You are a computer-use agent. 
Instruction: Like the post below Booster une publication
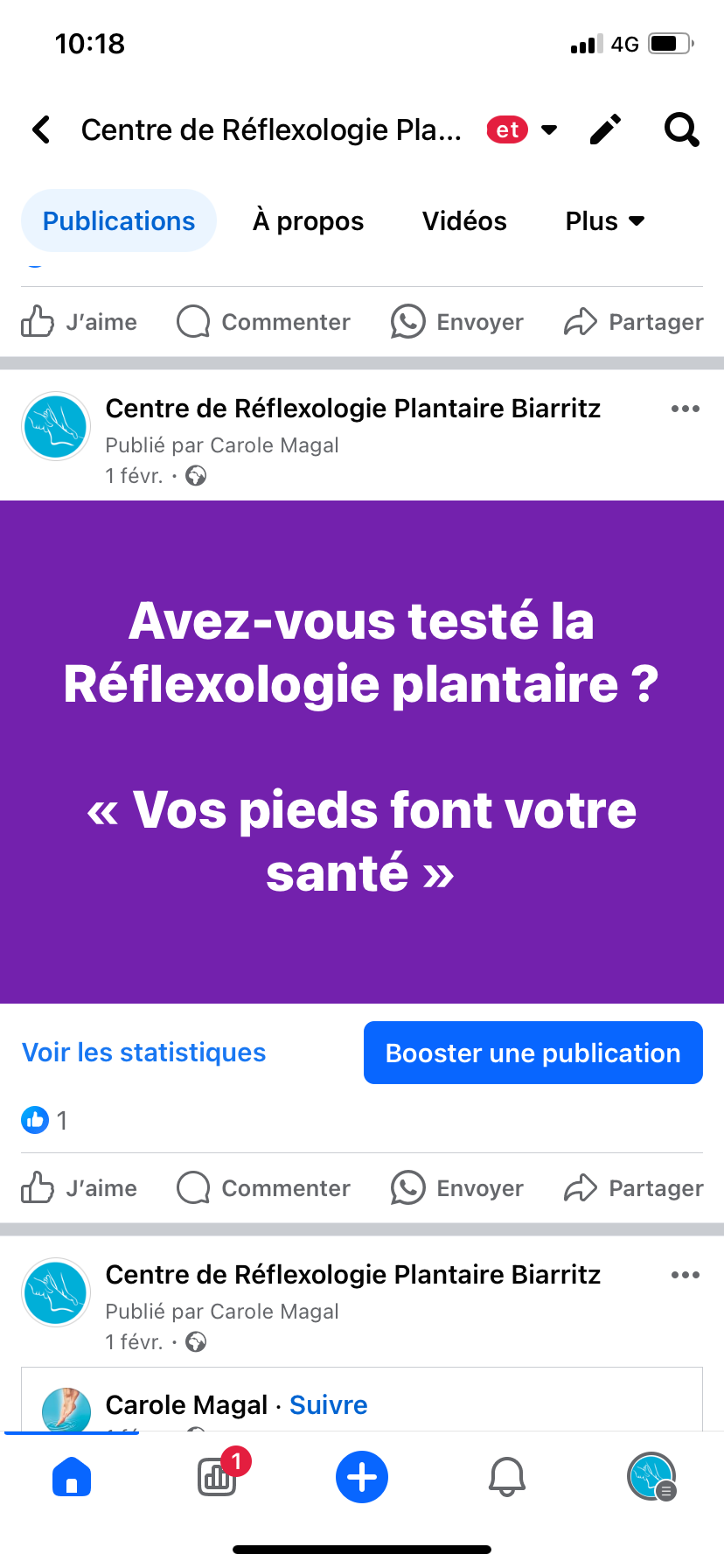pos(80,1188)
